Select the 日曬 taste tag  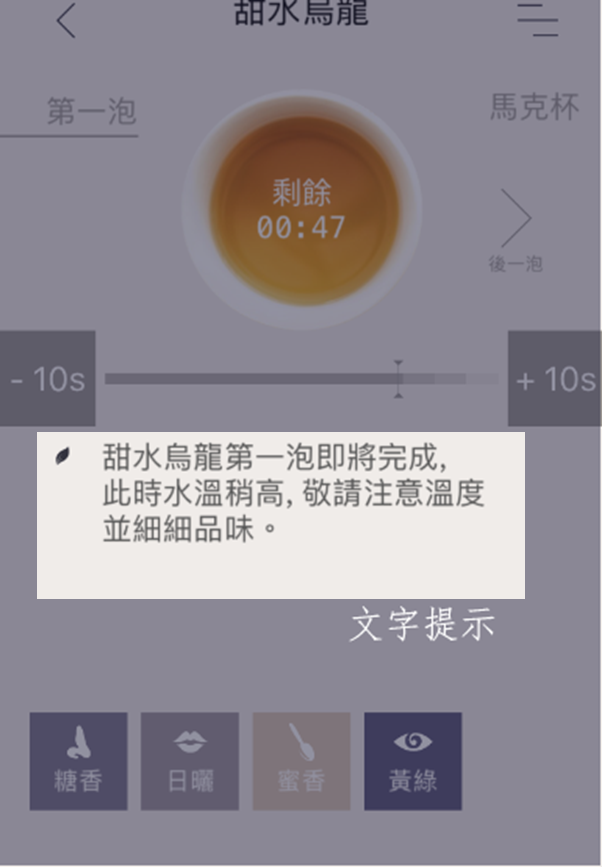(x=190, y=761)
